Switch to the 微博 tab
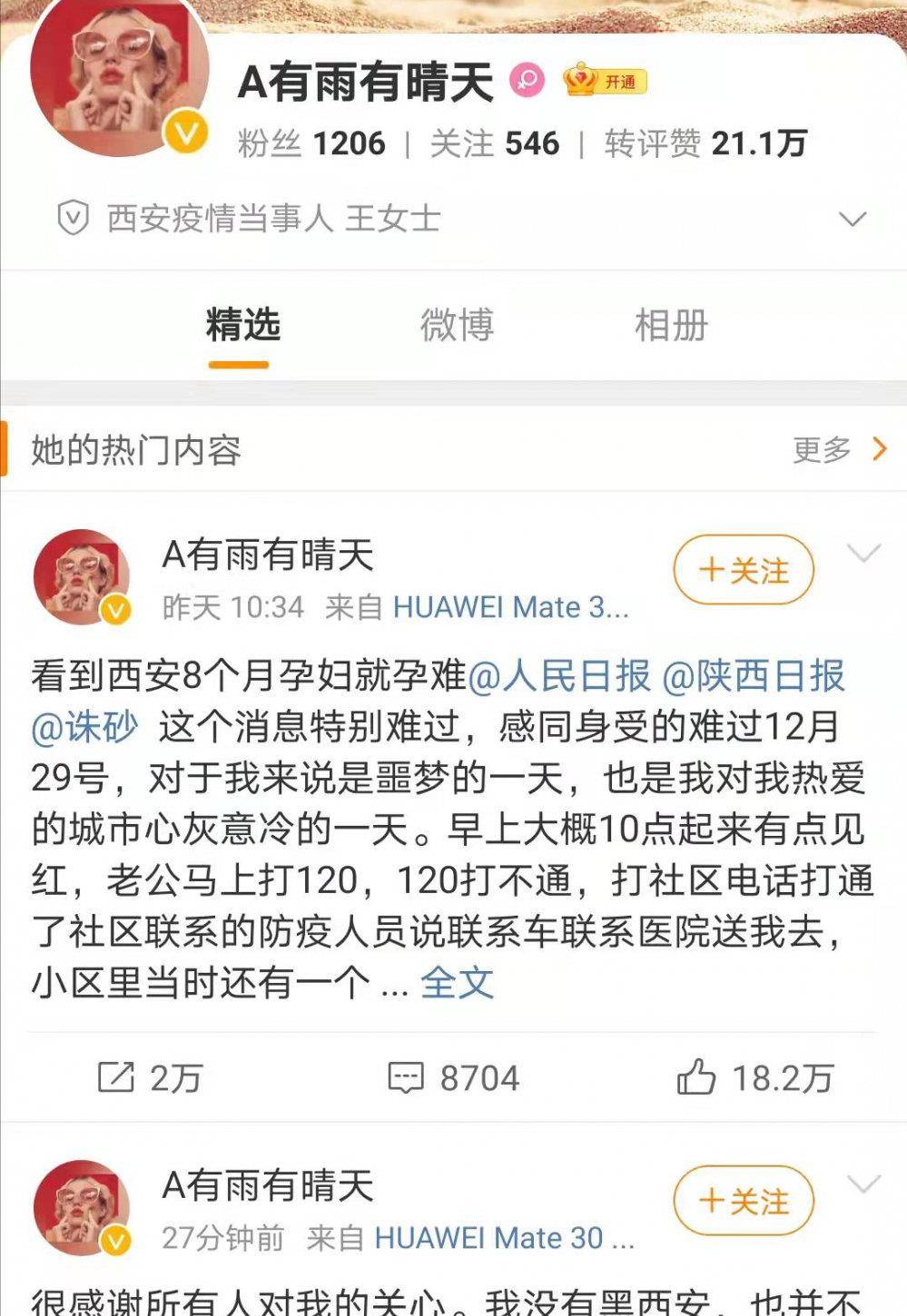The height and width of the screenshot is (1316, 907). click(457, 325)
